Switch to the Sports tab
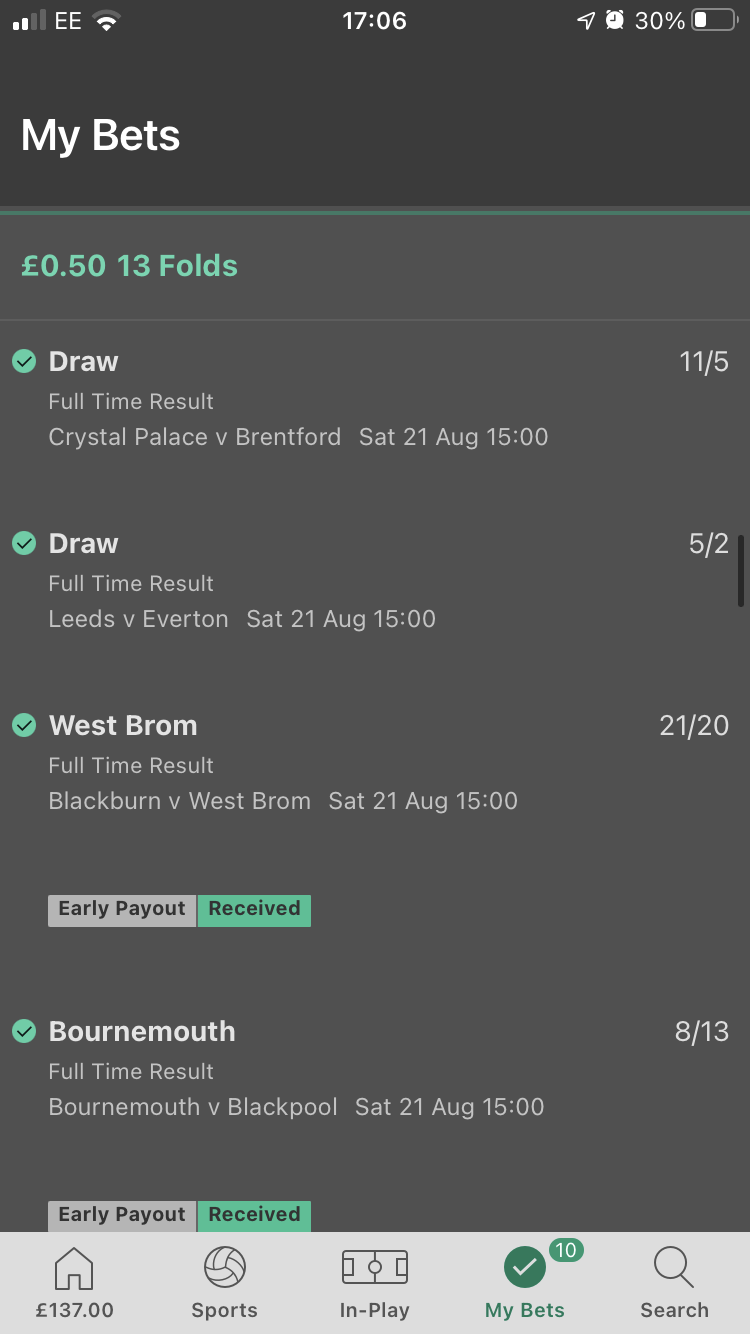 225,1283
